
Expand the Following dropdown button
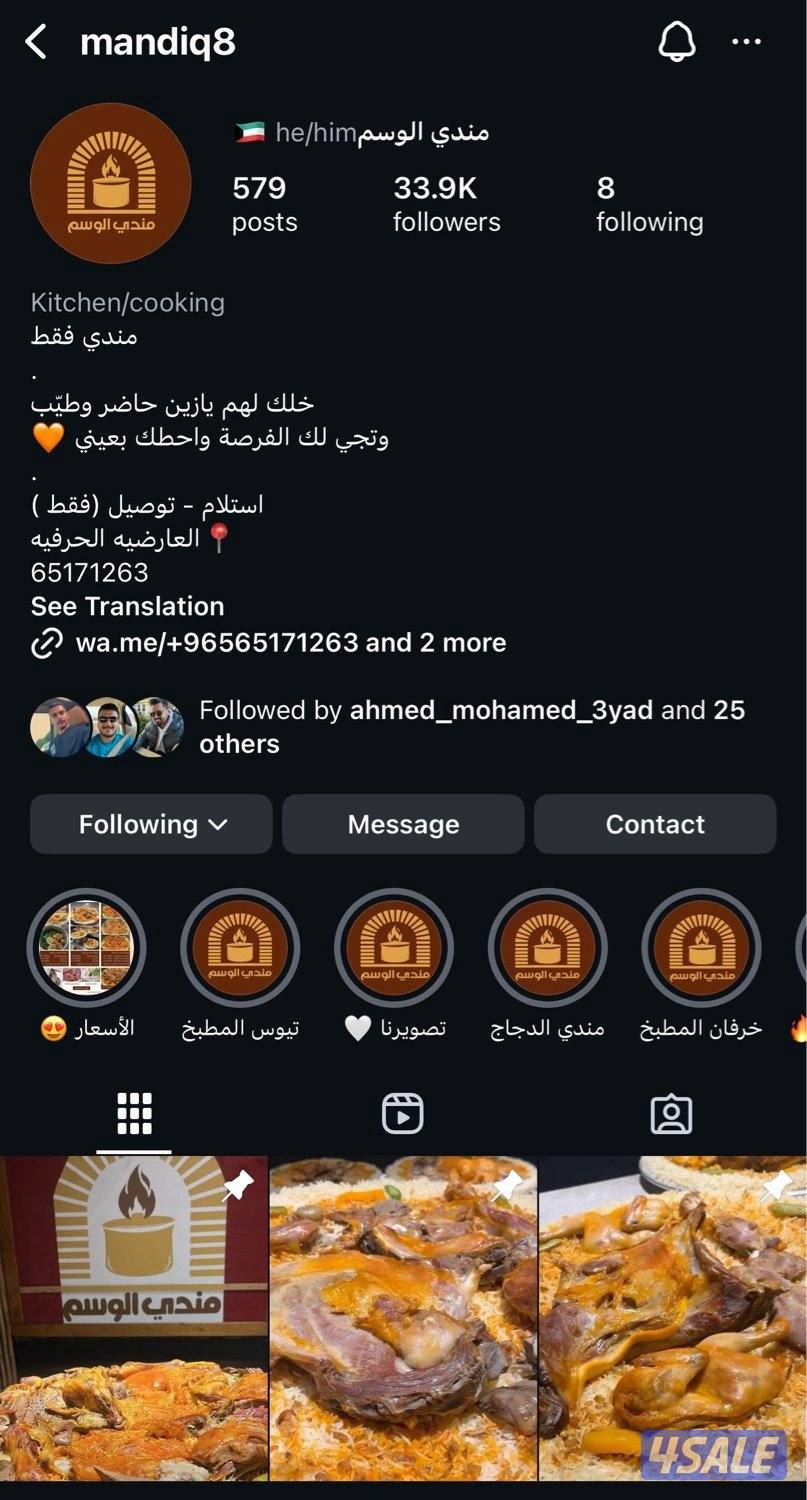click(x=151, y=824)
